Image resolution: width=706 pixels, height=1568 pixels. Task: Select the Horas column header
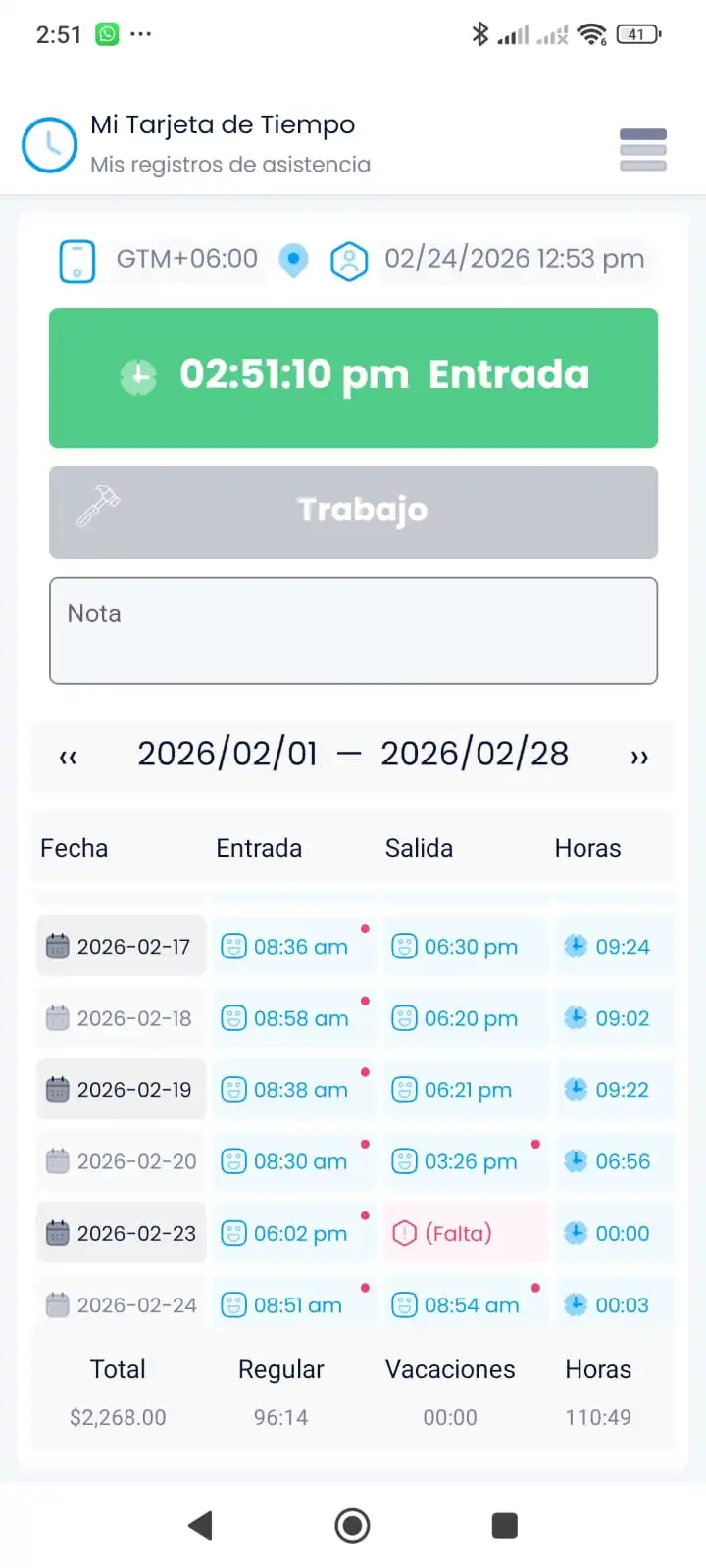coord(587,848)
